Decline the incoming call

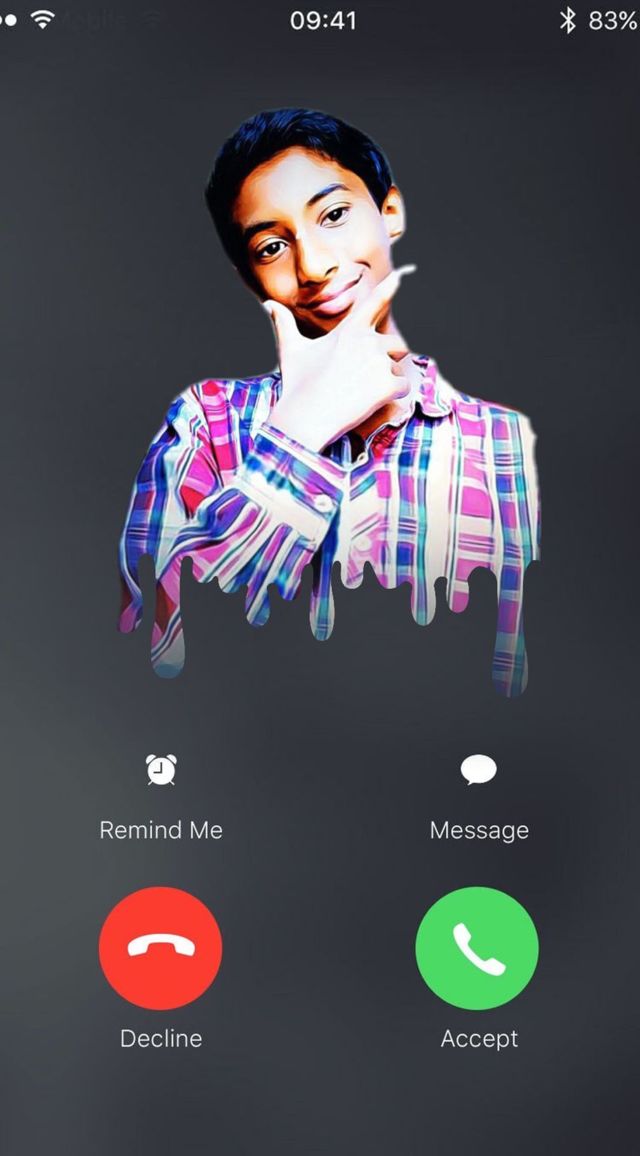(160, 948)
